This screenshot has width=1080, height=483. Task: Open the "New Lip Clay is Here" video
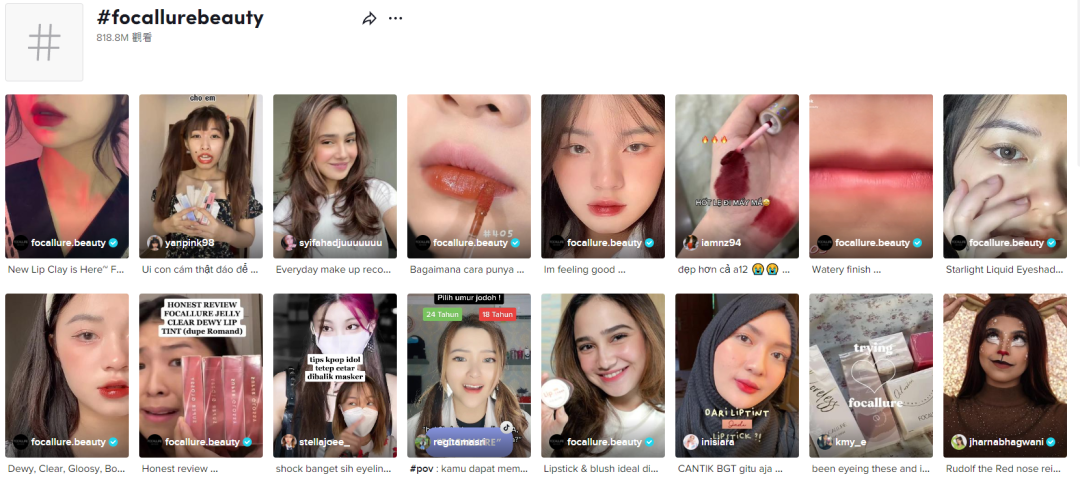(x=67, y=177)
